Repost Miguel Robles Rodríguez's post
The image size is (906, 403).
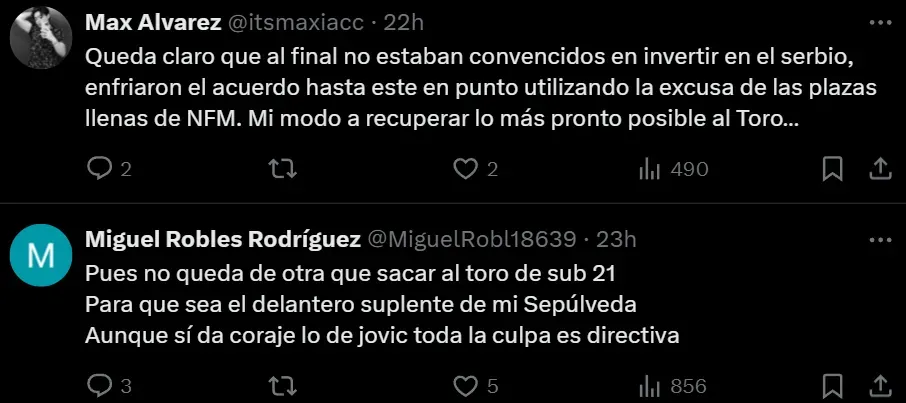(283, 385)
